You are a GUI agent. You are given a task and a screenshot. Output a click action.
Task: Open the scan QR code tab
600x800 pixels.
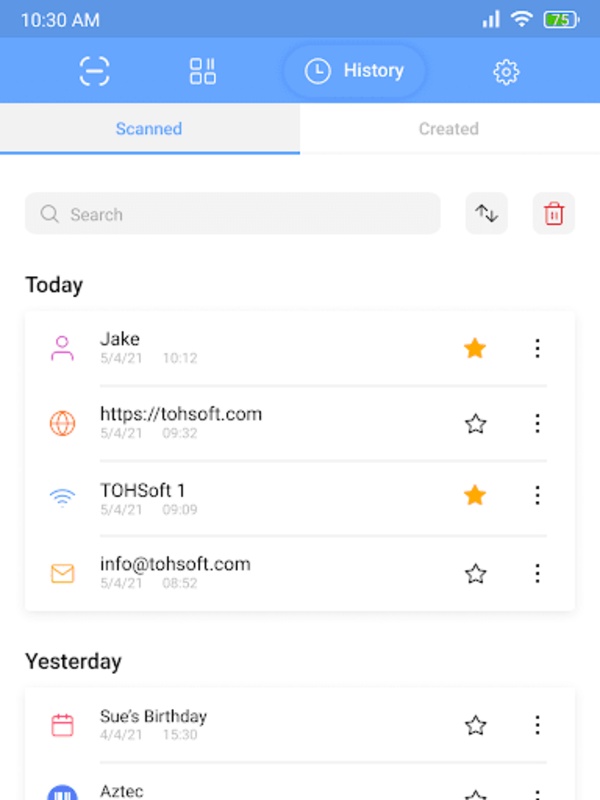click(94, 71)
